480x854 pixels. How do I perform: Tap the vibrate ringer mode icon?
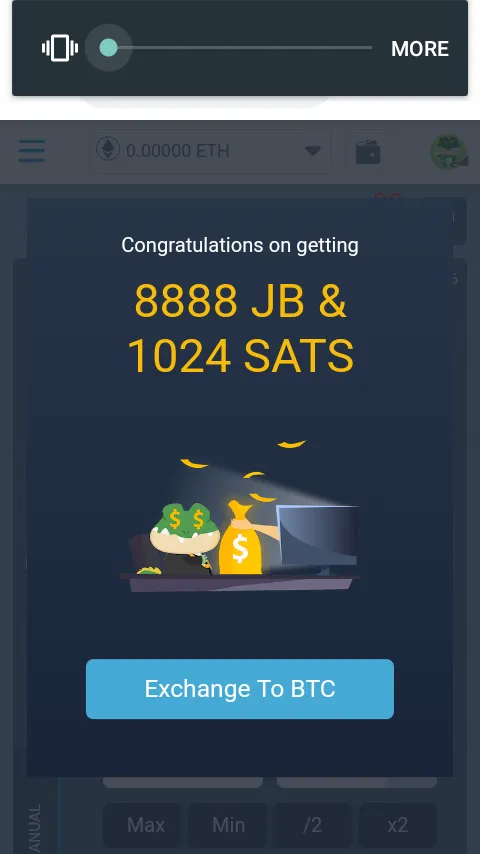tap(60, 48)
